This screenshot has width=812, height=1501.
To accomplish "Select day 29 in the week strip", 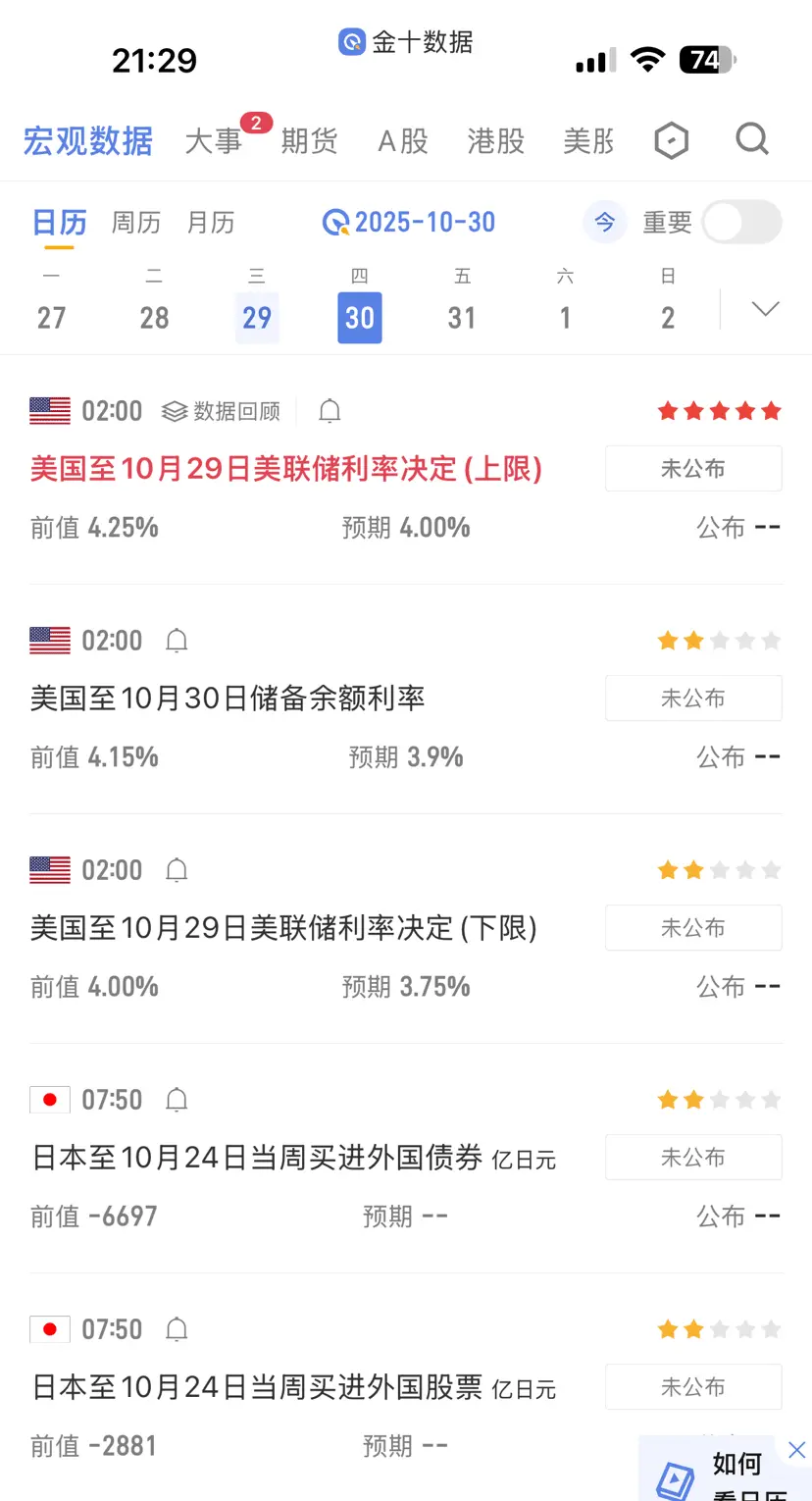I will point(257,317).
